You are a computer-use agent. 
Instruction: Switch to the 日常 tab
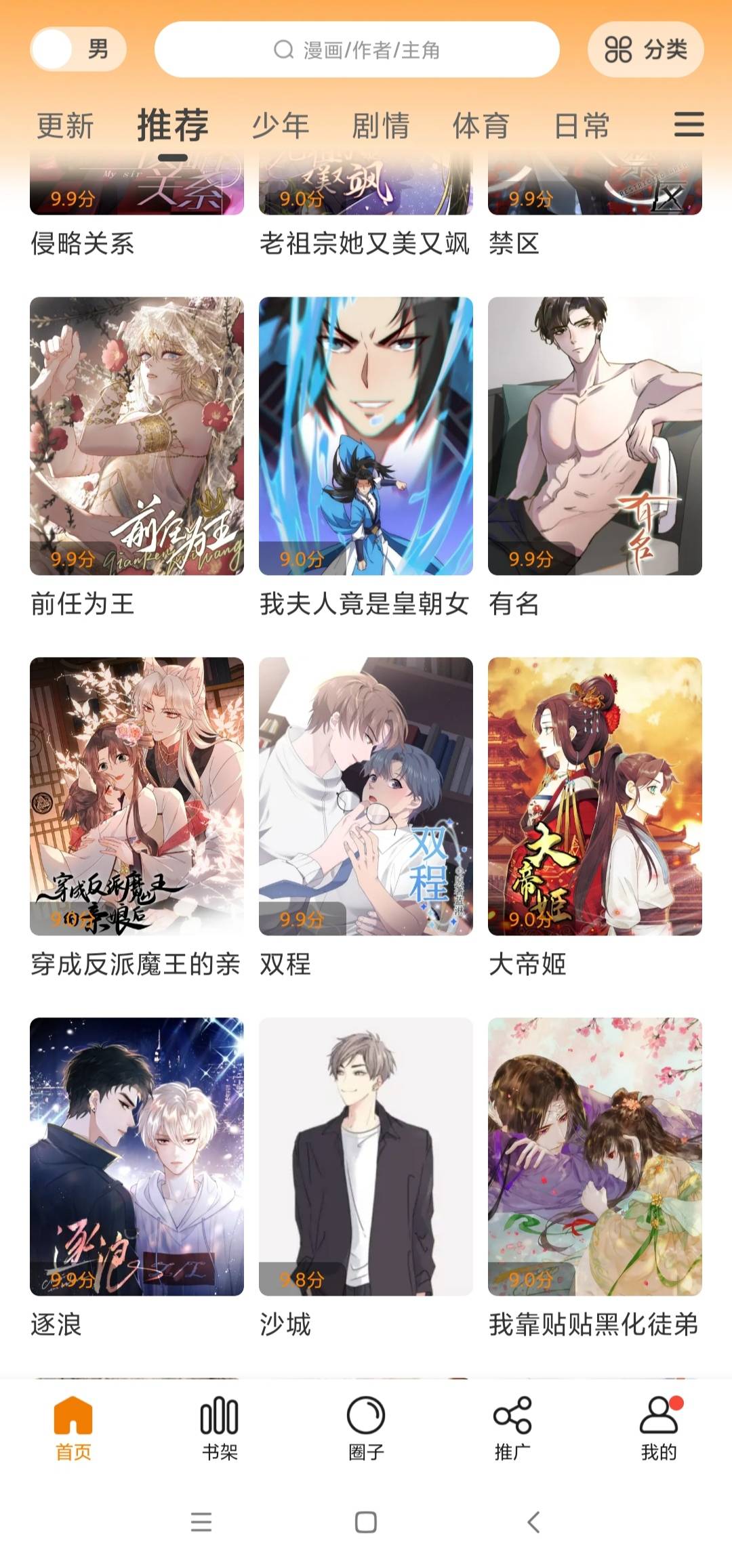[582, 127]
